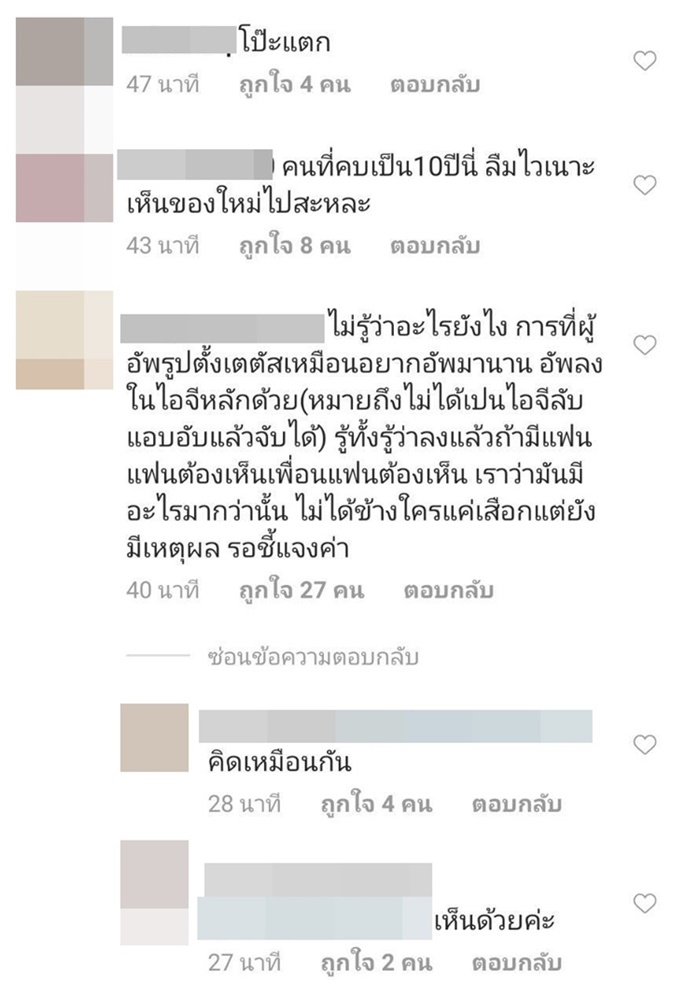The height and width of the screenshot is (1005, 700).
Task: Like the comment about คนที่คบเป็น10ปี
Action: (x=645, y=185)
